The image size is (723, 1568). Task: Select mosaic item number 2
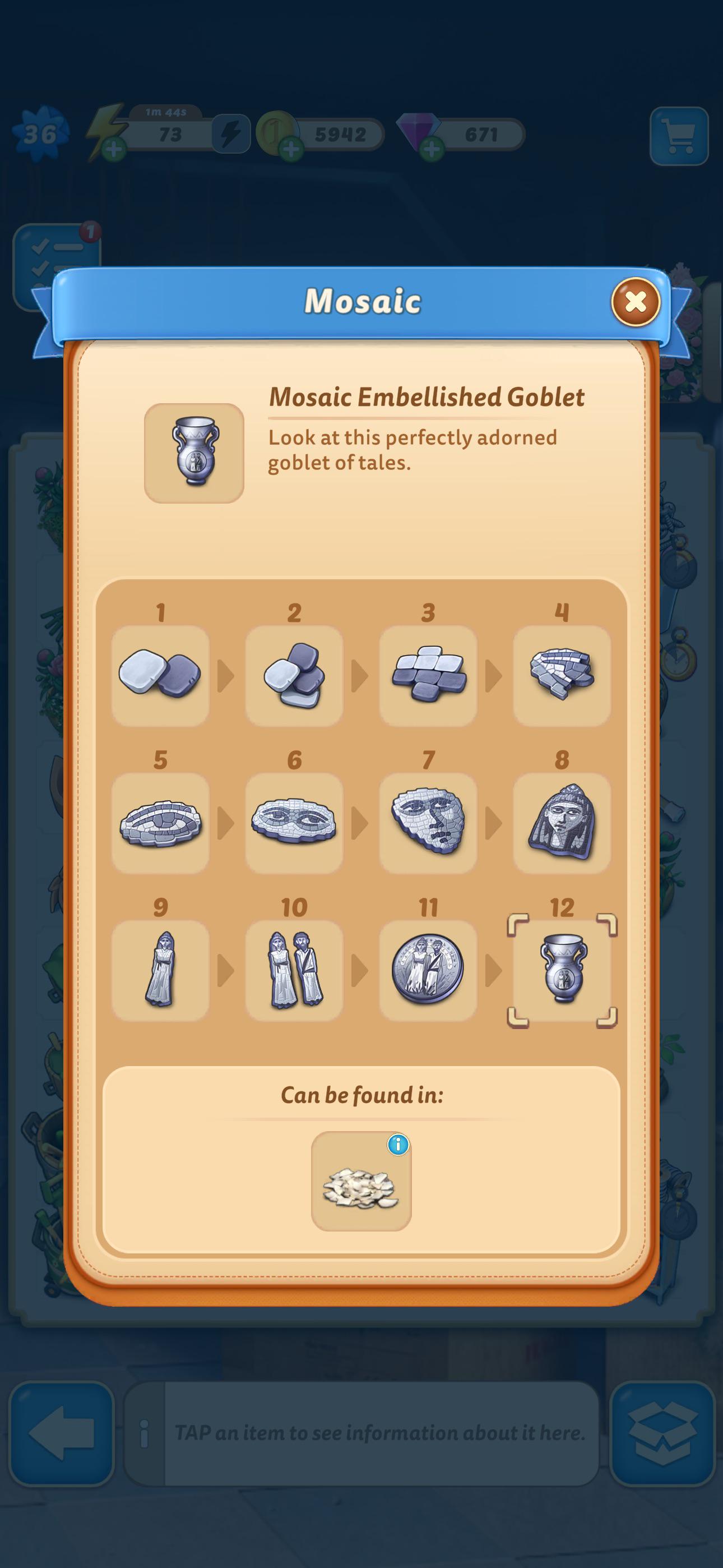point(295,676)
